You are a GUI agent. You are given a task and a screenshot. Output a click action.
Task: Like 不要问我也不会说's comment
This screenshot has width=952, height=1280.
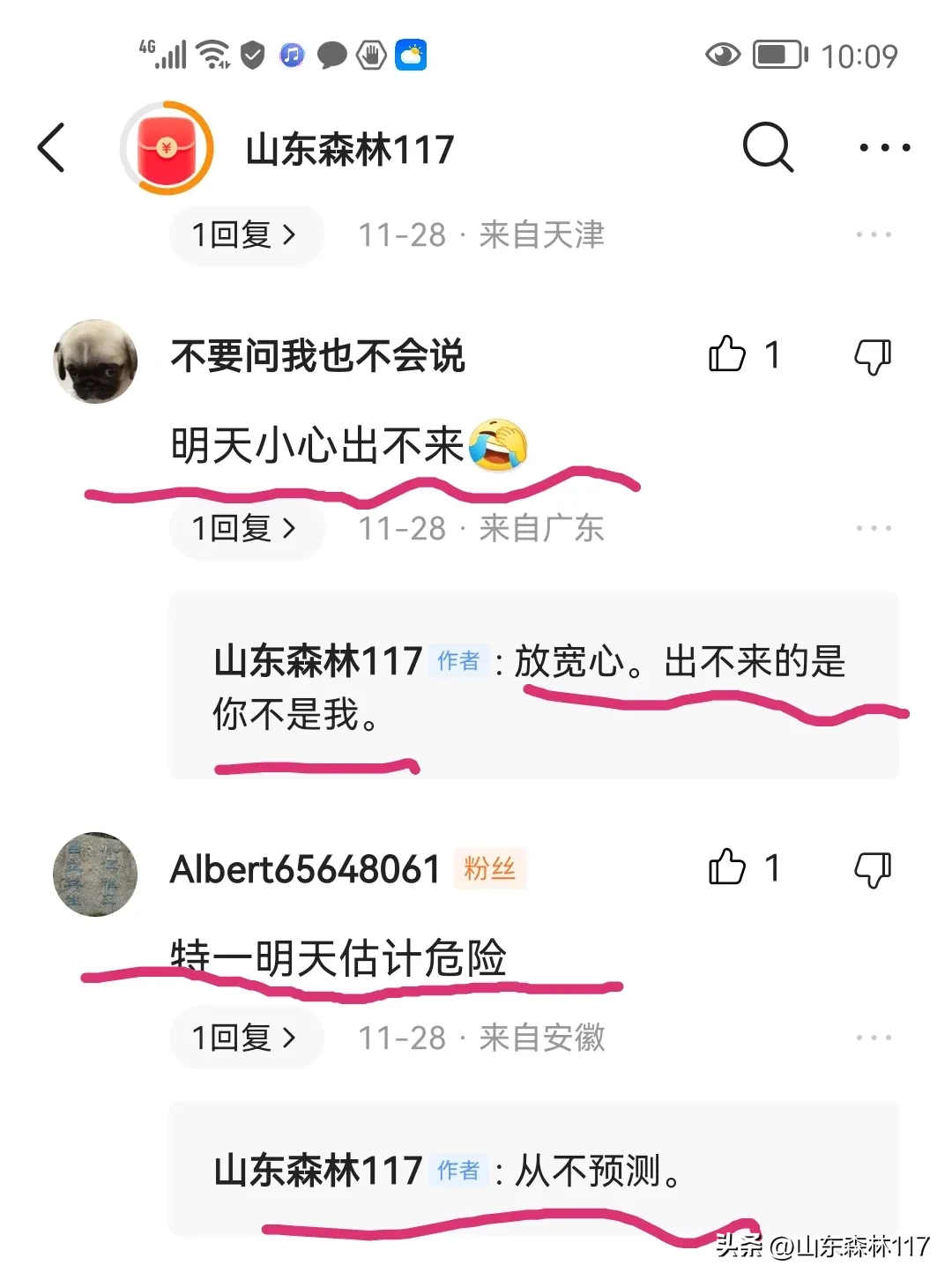(x=728, y=355)
